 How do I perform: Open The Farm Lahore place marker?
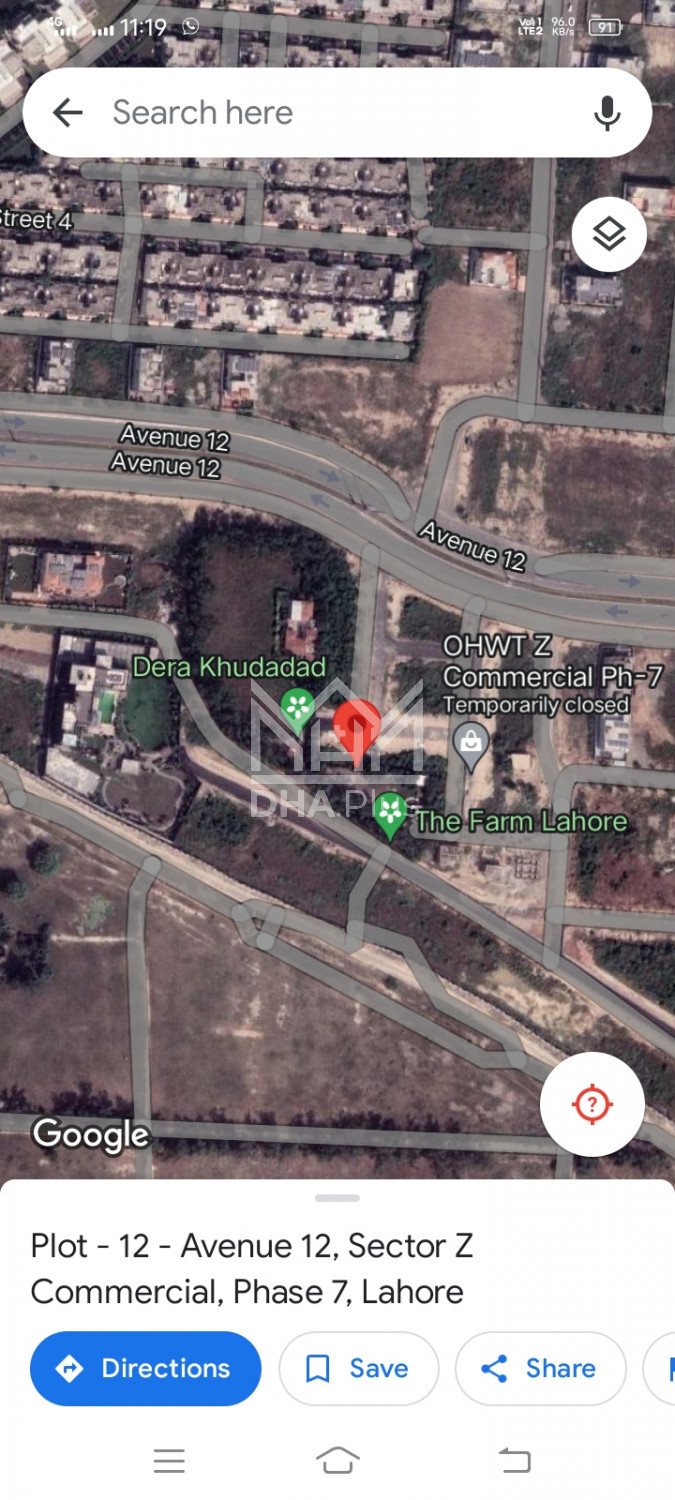(x=391, y=814)
